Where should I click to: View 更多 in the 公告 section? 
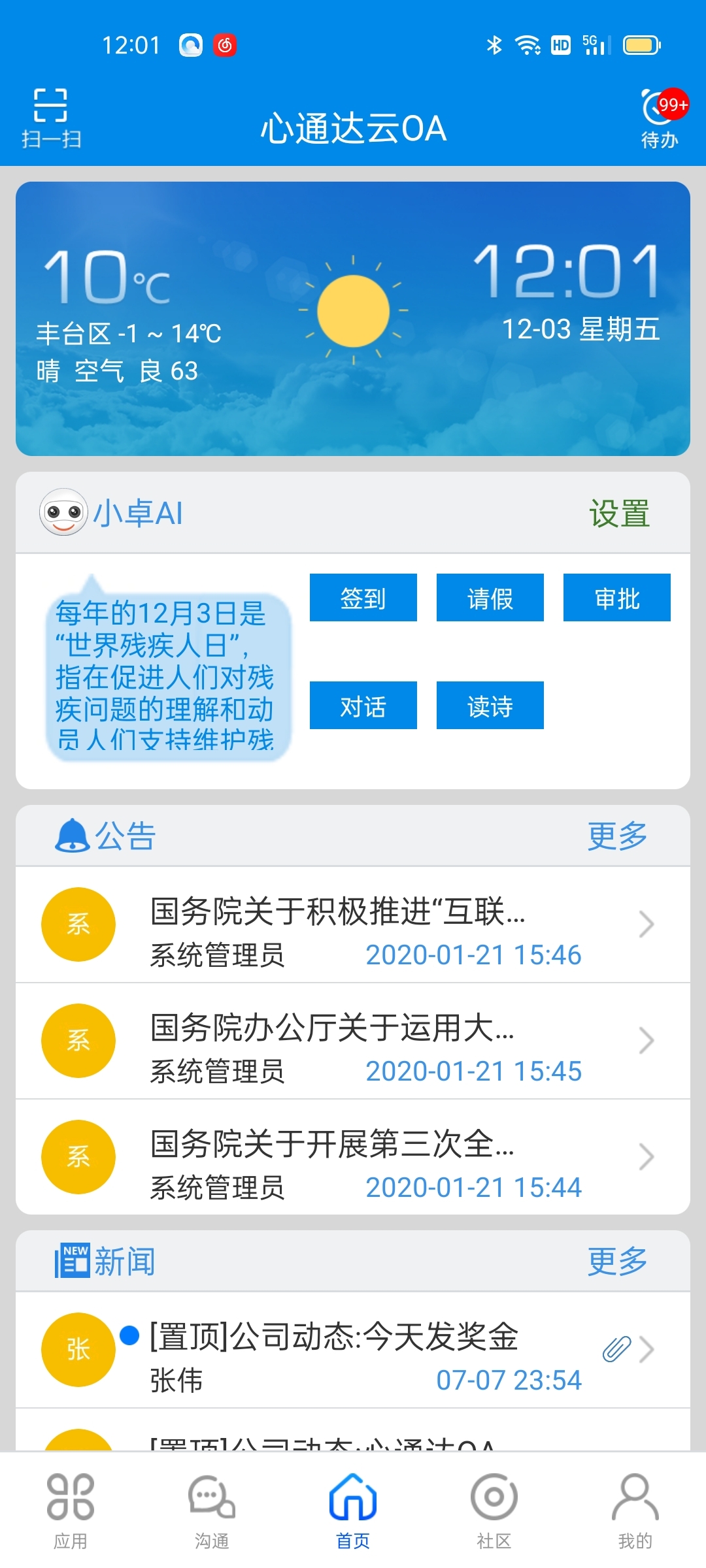[x=617, y=836]
